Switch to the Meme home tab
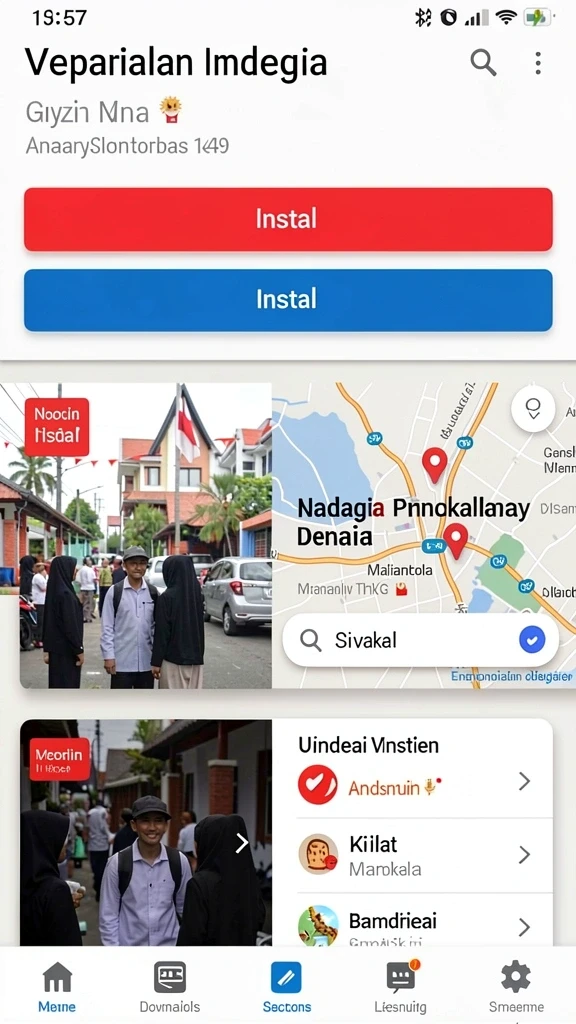 click(57, 986)
